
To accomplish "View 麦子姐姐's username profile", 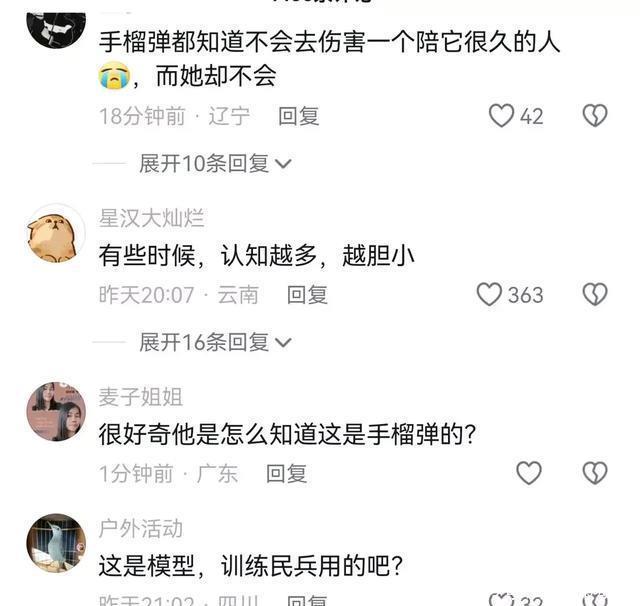I will click(140, 397).
